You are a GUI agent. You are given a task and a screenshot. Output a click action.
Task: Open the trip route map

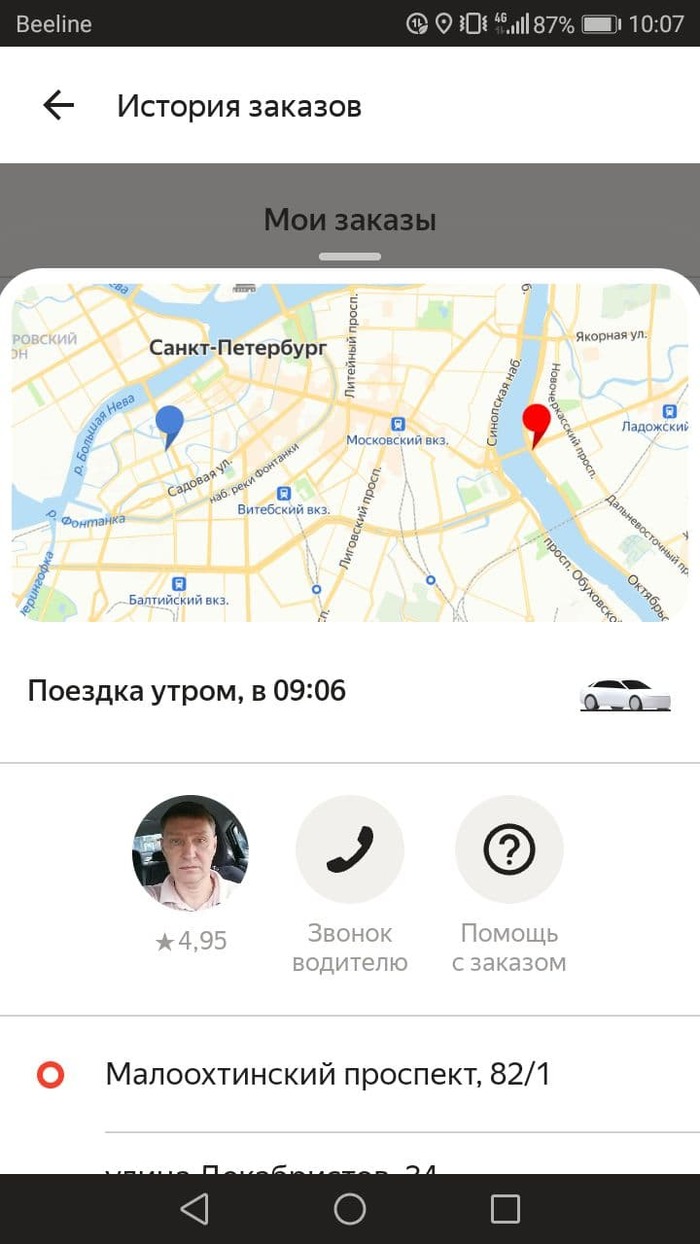pyautogui.click(x=350, y=452)
